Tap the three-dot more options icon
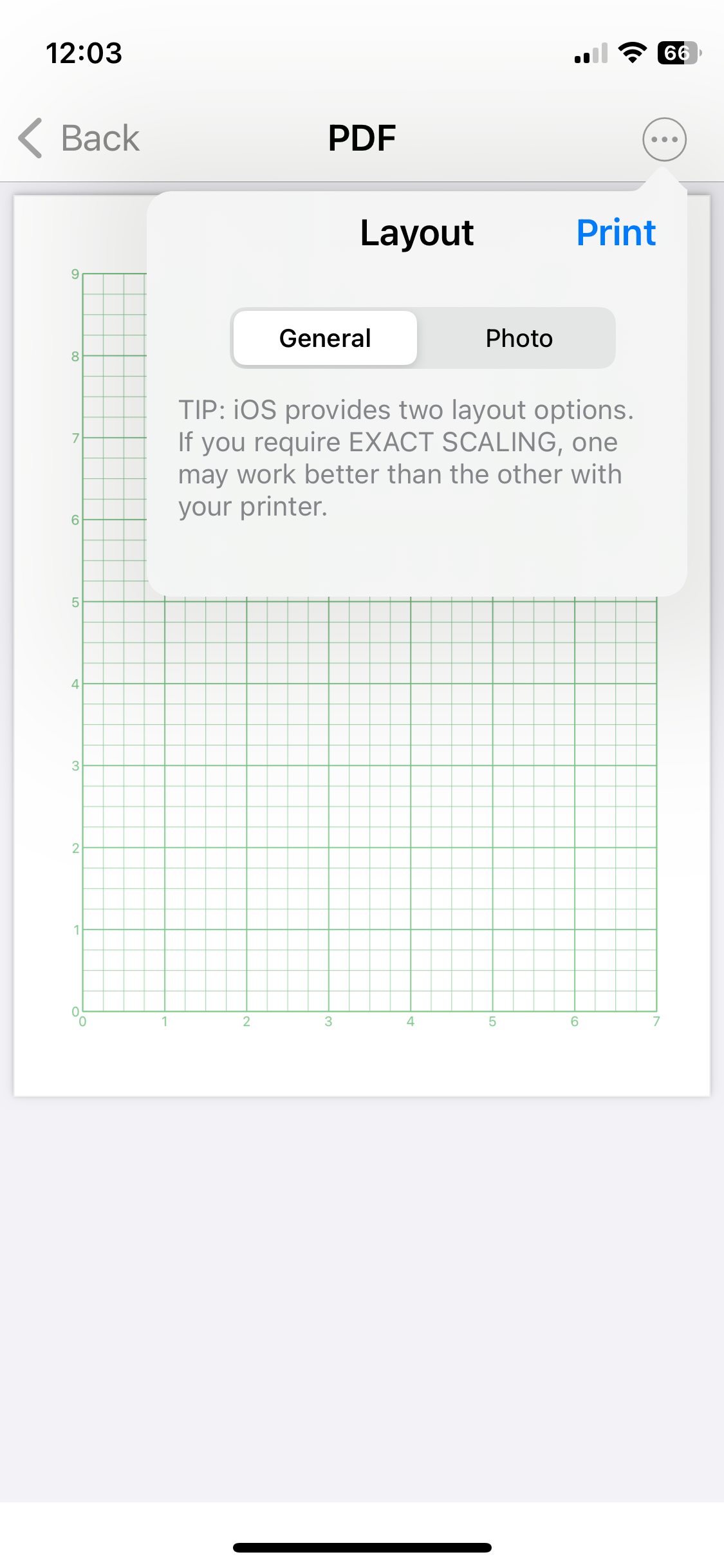 coord(664,139)
